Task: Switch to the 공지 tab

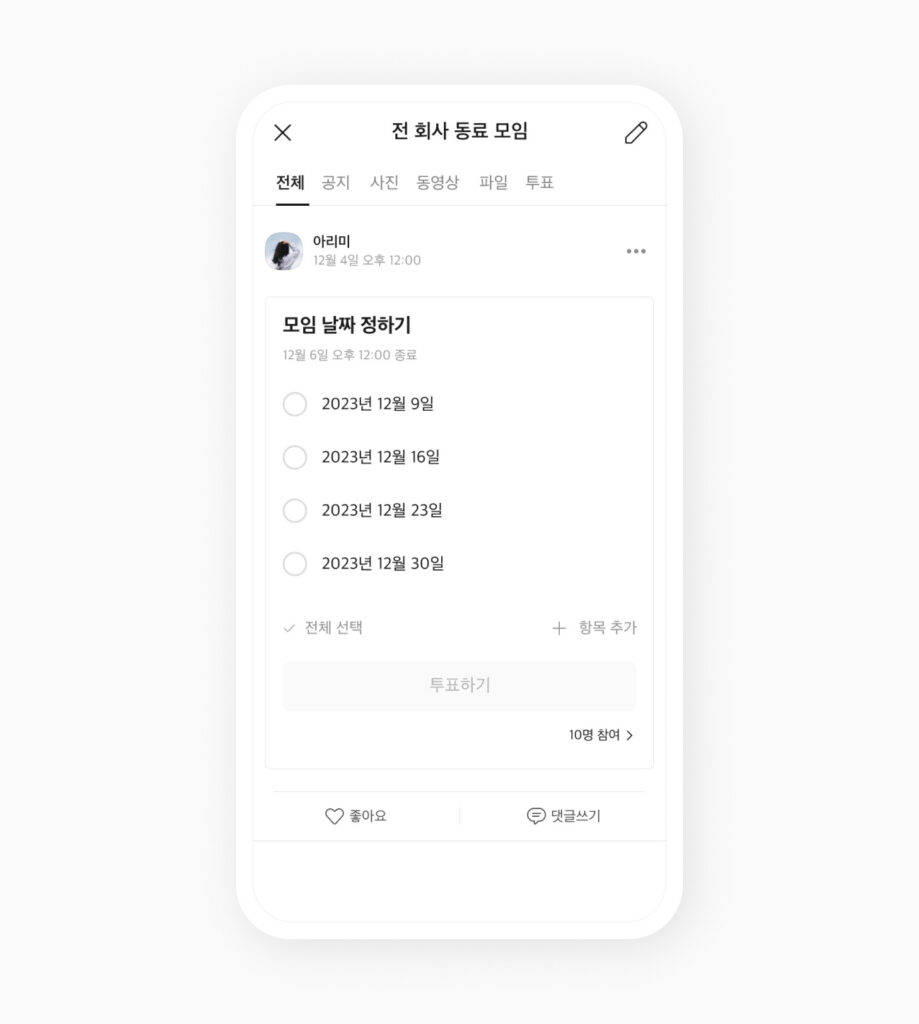Action: 336,182
